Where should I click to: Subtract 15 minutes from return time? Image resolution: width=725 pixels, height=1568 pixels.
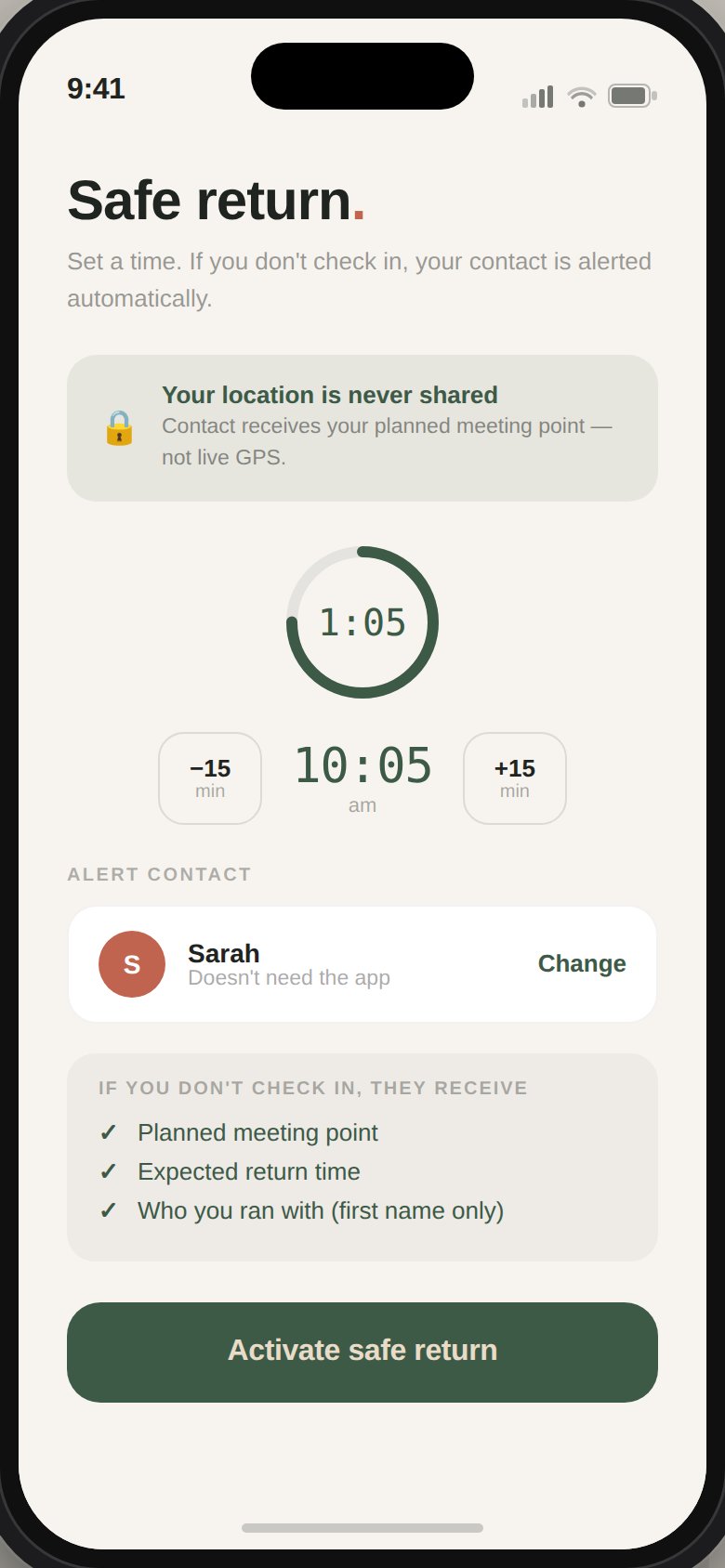[210, 778]
